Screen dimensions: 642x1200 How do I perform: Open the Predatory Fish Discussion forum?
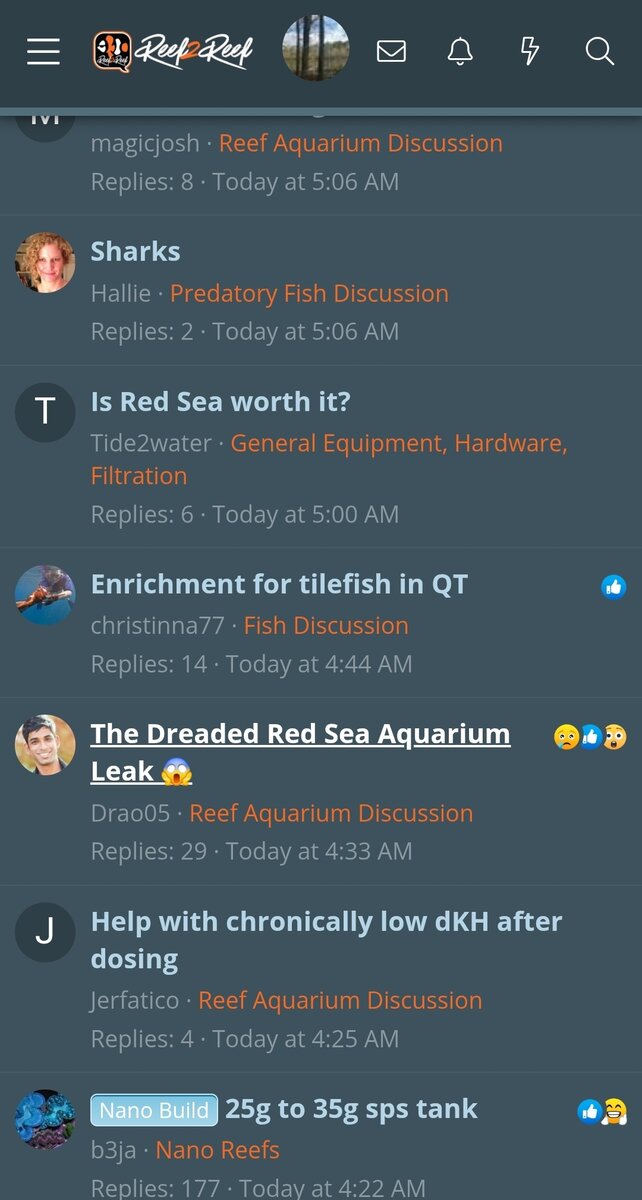[x=309, y=293]
